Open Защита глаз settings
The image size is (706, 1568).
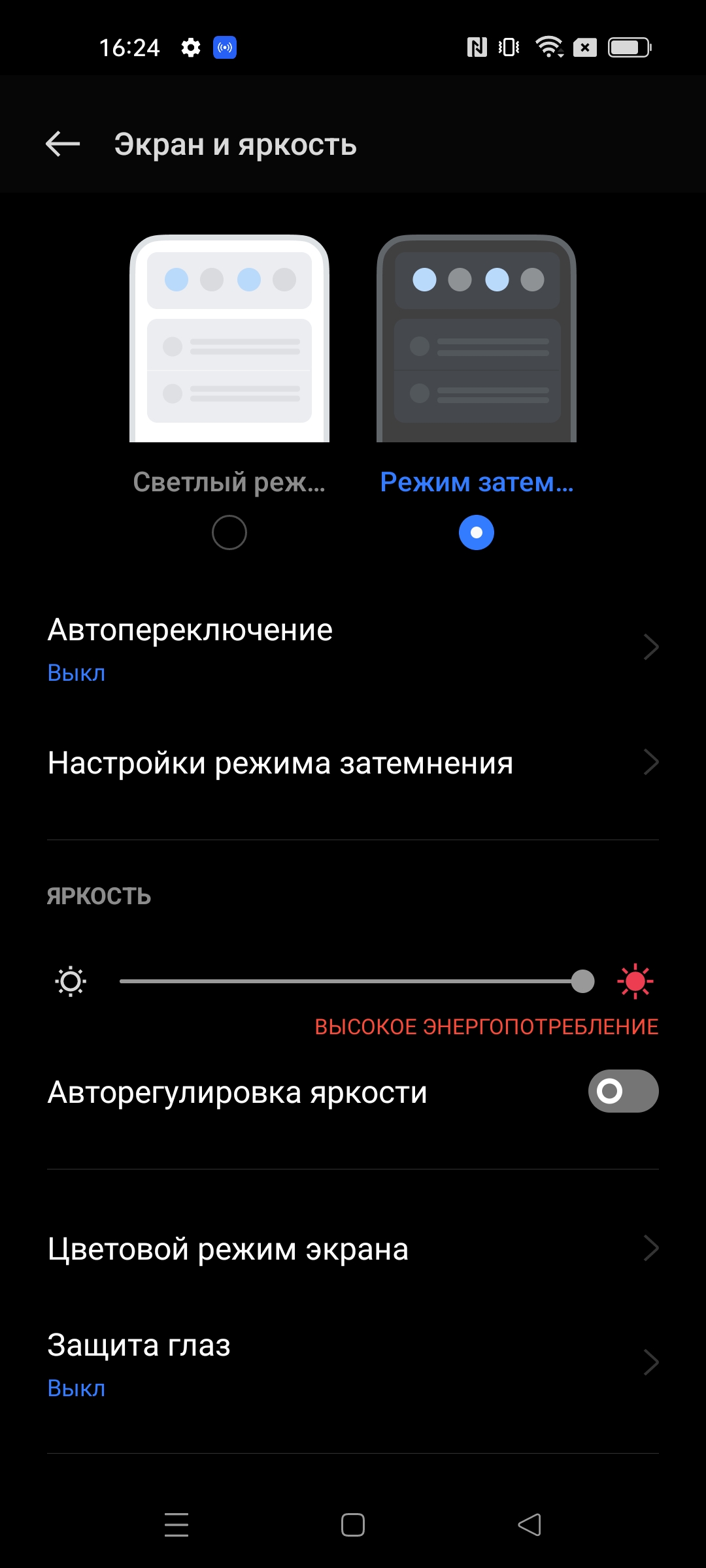pos(353,1364)
